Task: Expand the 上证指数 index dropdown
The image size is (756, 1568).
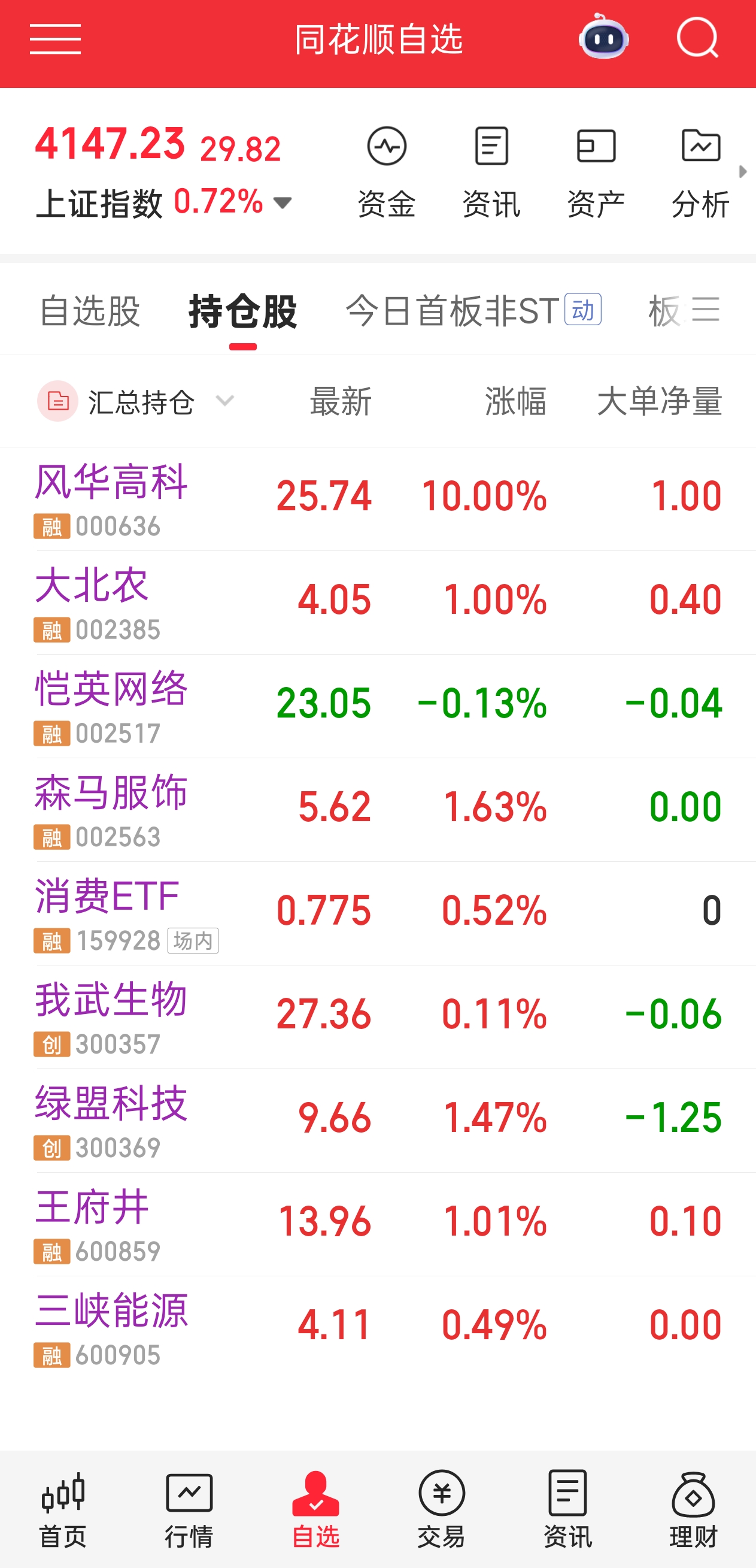Action: (282, 202)
